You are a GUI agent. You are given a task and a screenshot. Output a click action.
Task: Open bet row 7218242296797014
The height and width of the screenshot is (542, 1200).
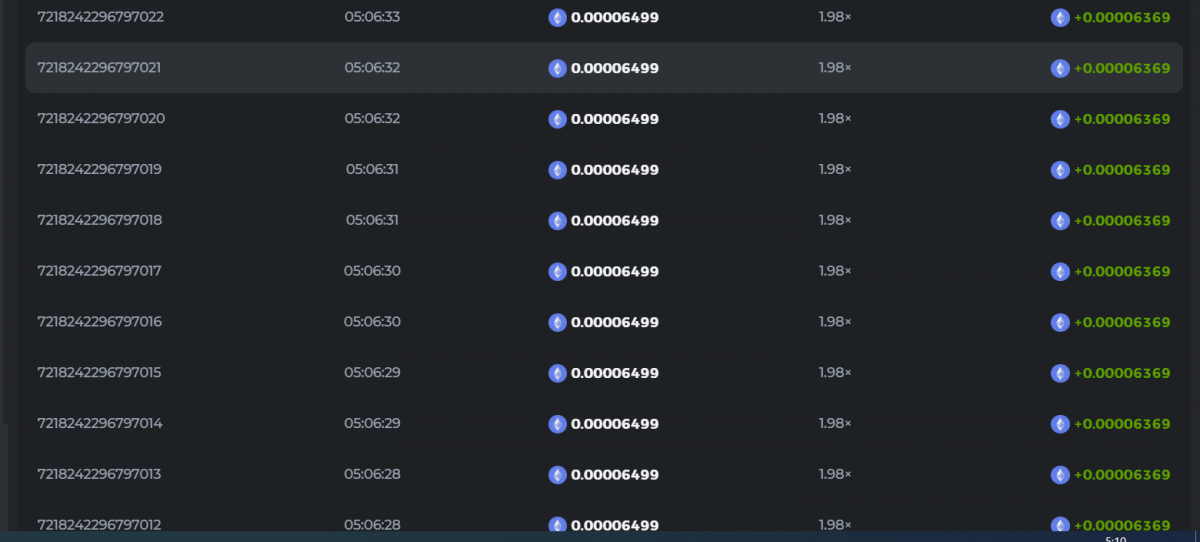coord(100,424)
